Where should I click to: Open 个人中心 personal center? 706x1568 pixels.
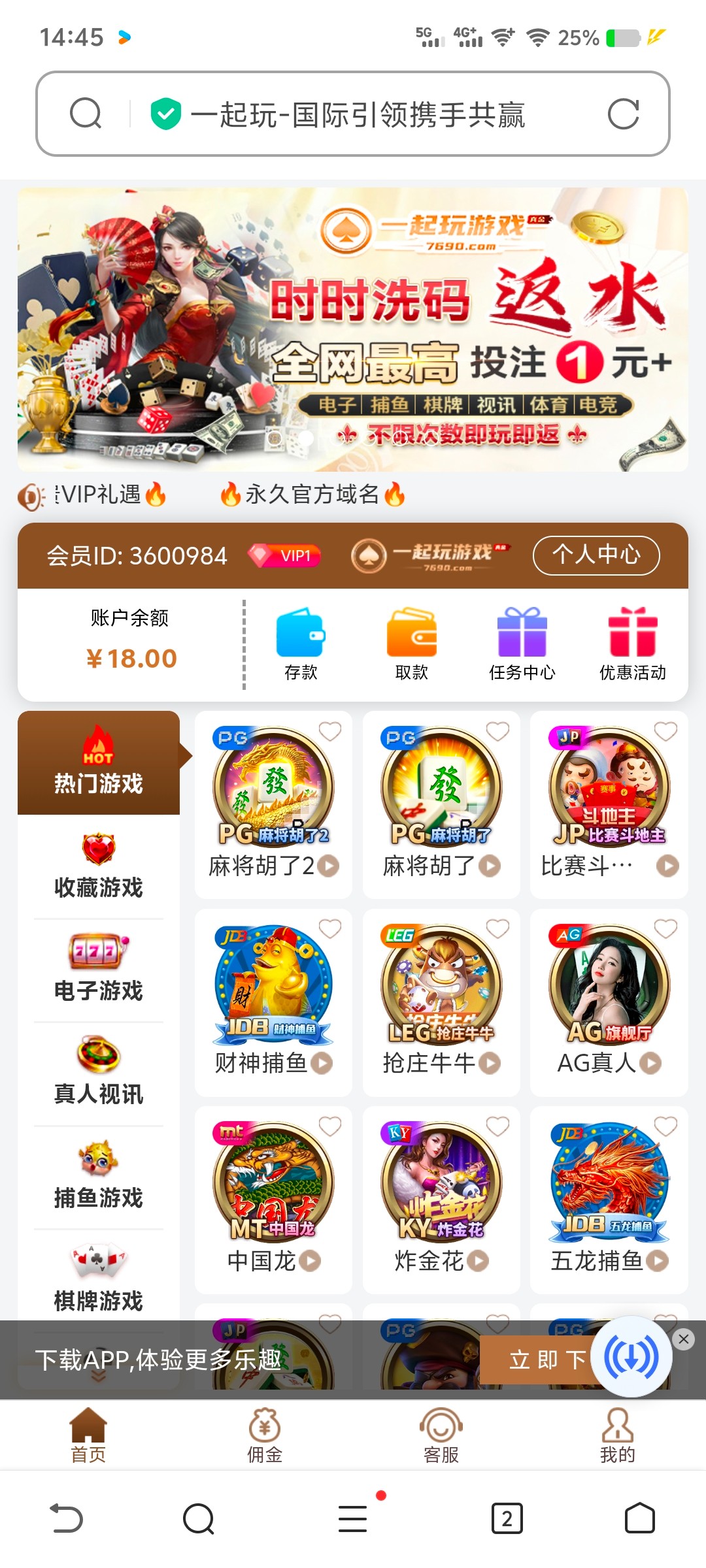[x=596, y=555]
